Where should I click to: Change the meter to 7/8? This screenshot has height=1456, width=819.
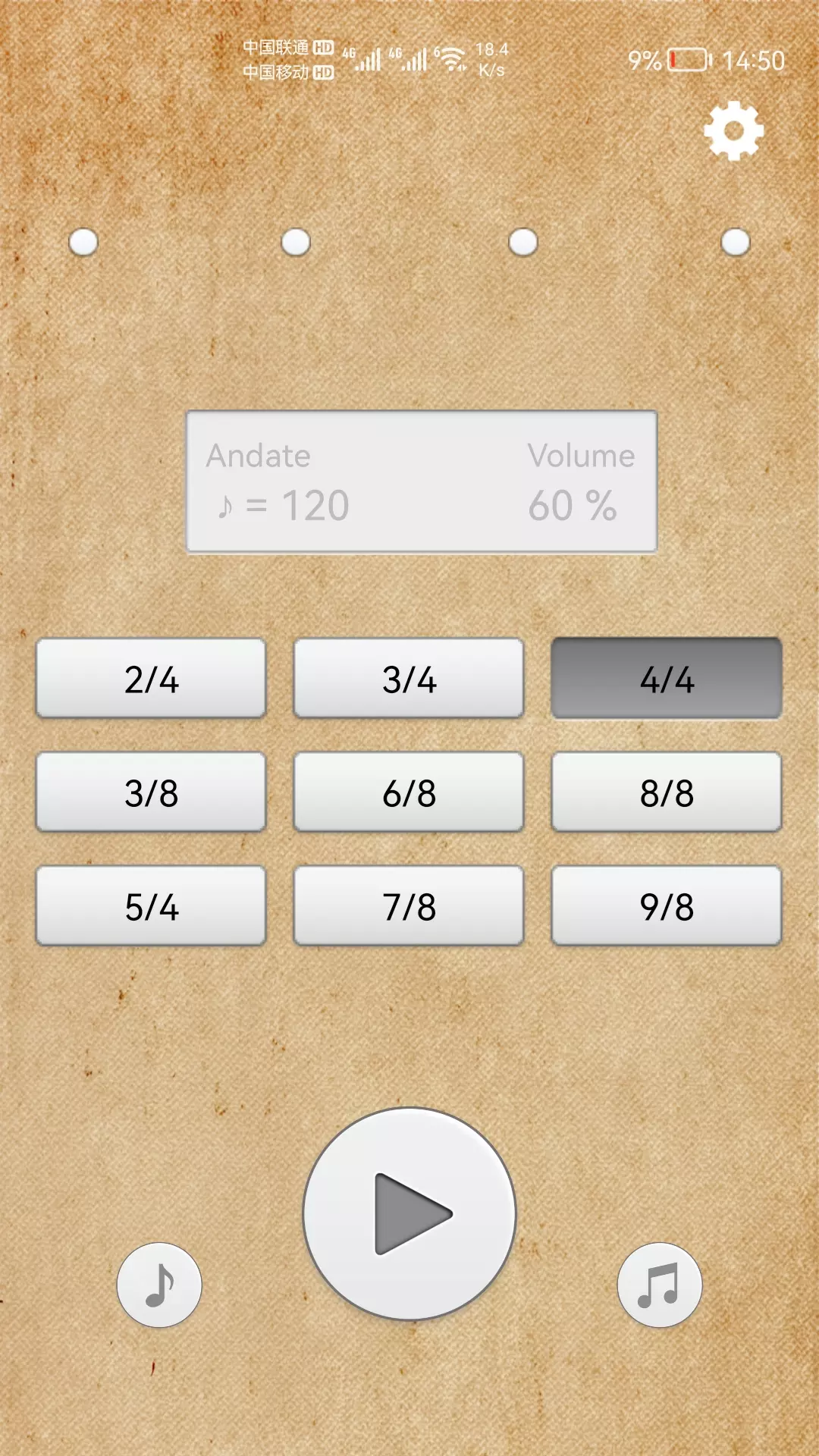coord(409,905)
